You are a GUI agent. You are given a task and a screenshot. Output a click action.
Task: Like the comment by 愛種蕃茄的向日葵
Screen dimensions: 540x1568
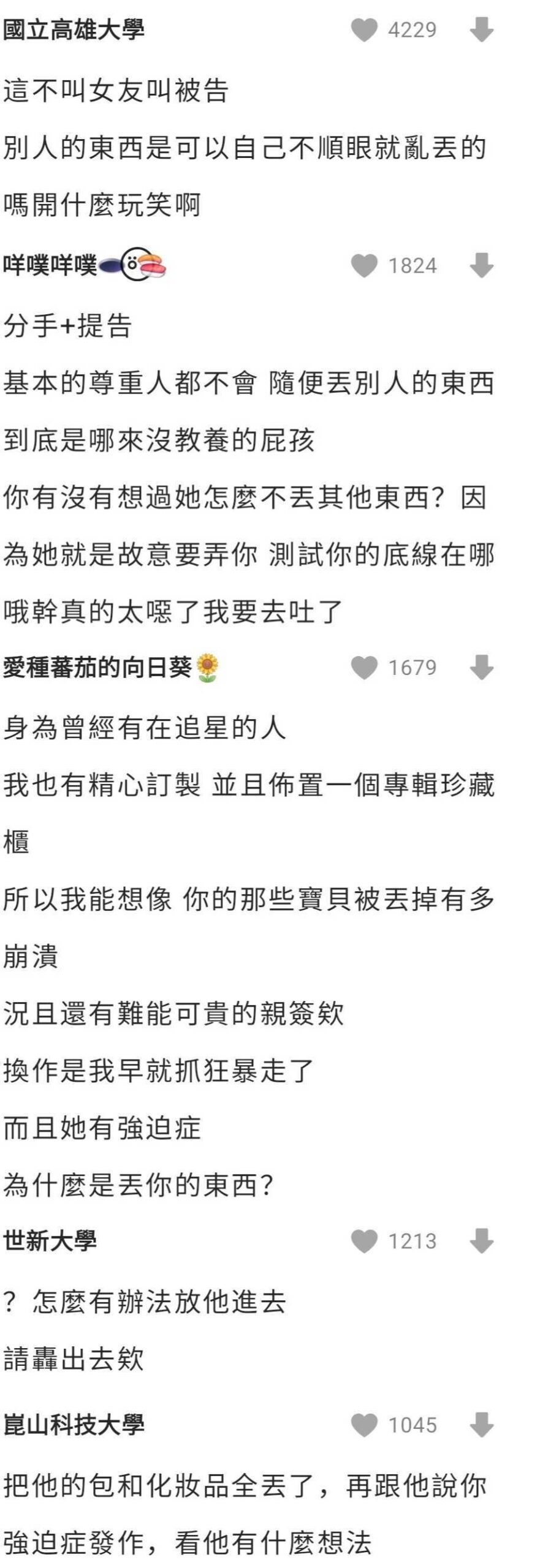coord(364,668)
